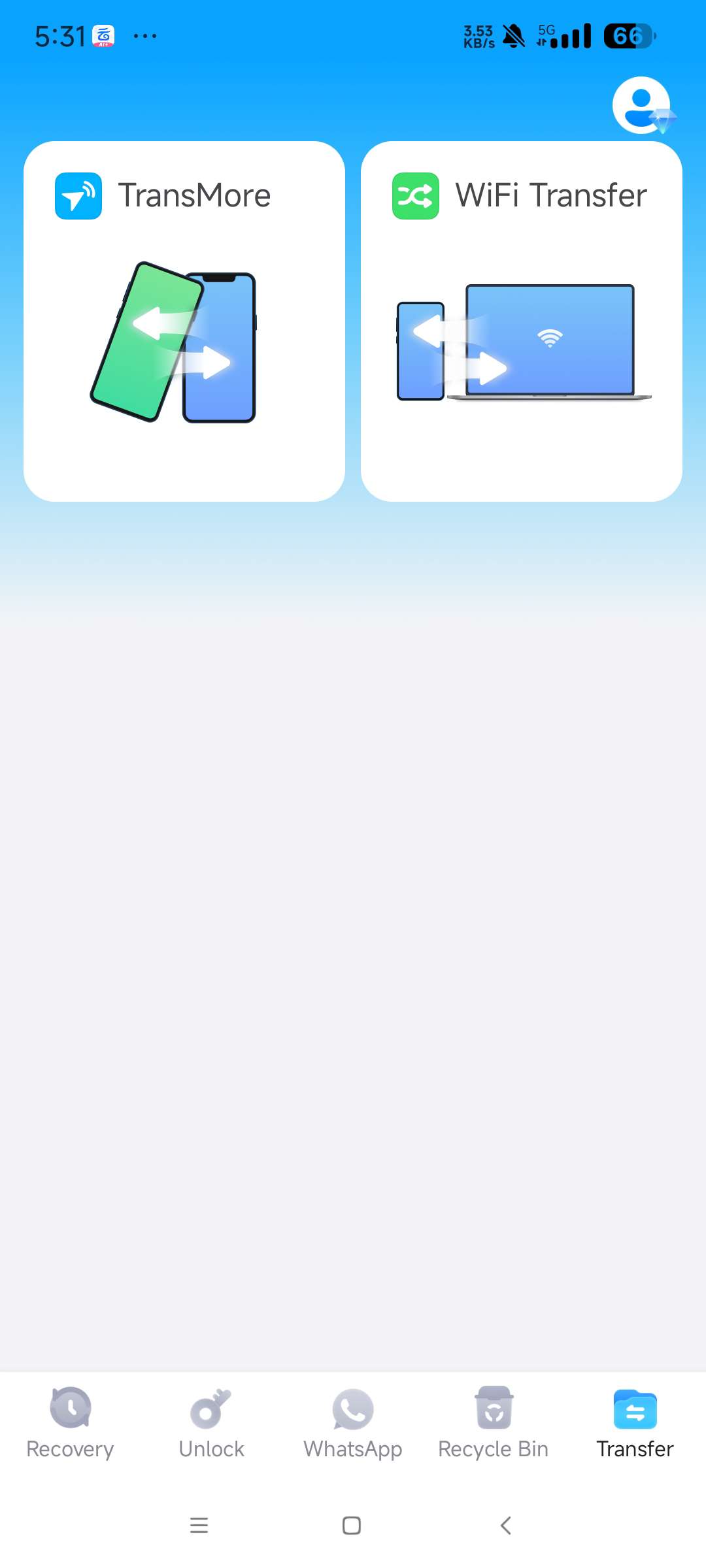Viewport: 706px width, 1568px height.
Task: Open the WiFi Transfer card
Action: tap(521, 321)
